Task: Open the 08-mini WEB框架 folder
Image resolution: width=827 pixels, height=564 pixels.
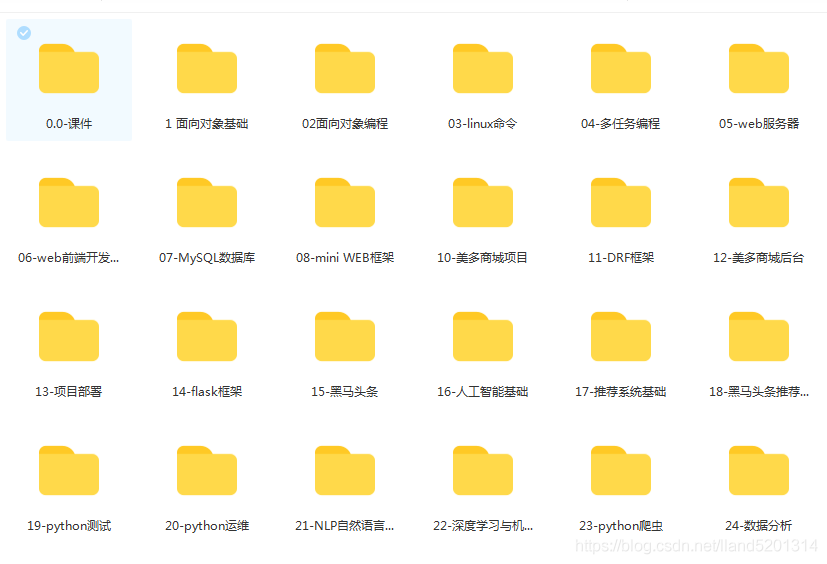Action: [345, 204]
